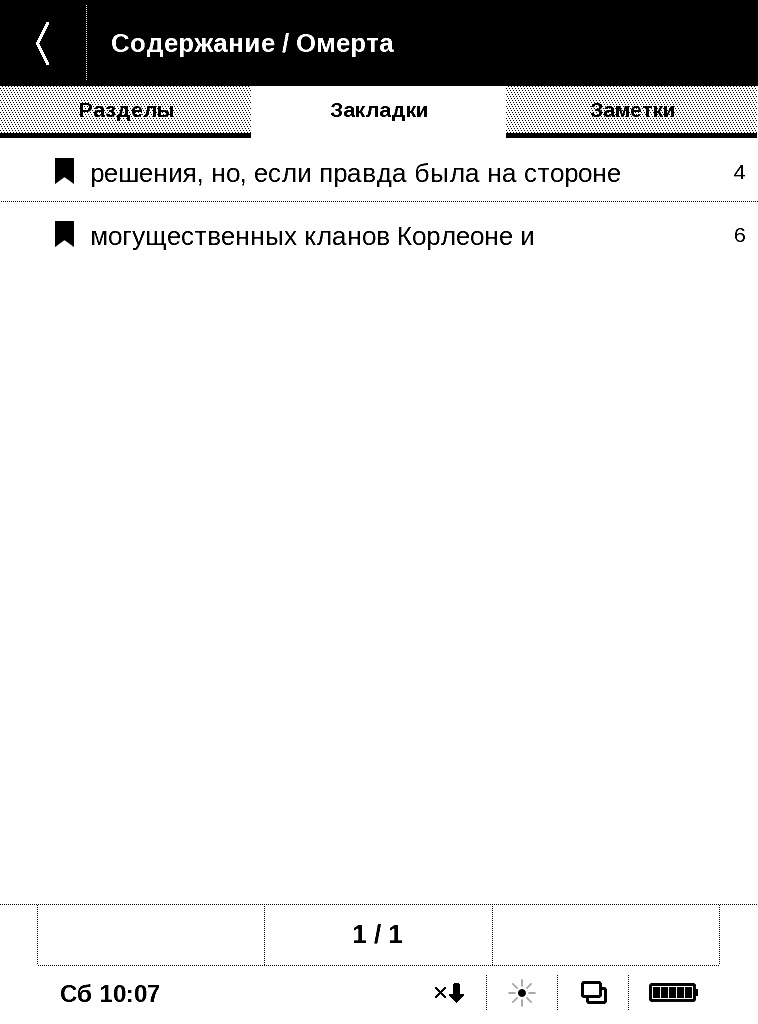Switch to the Разделы tab

coord(126,110)
